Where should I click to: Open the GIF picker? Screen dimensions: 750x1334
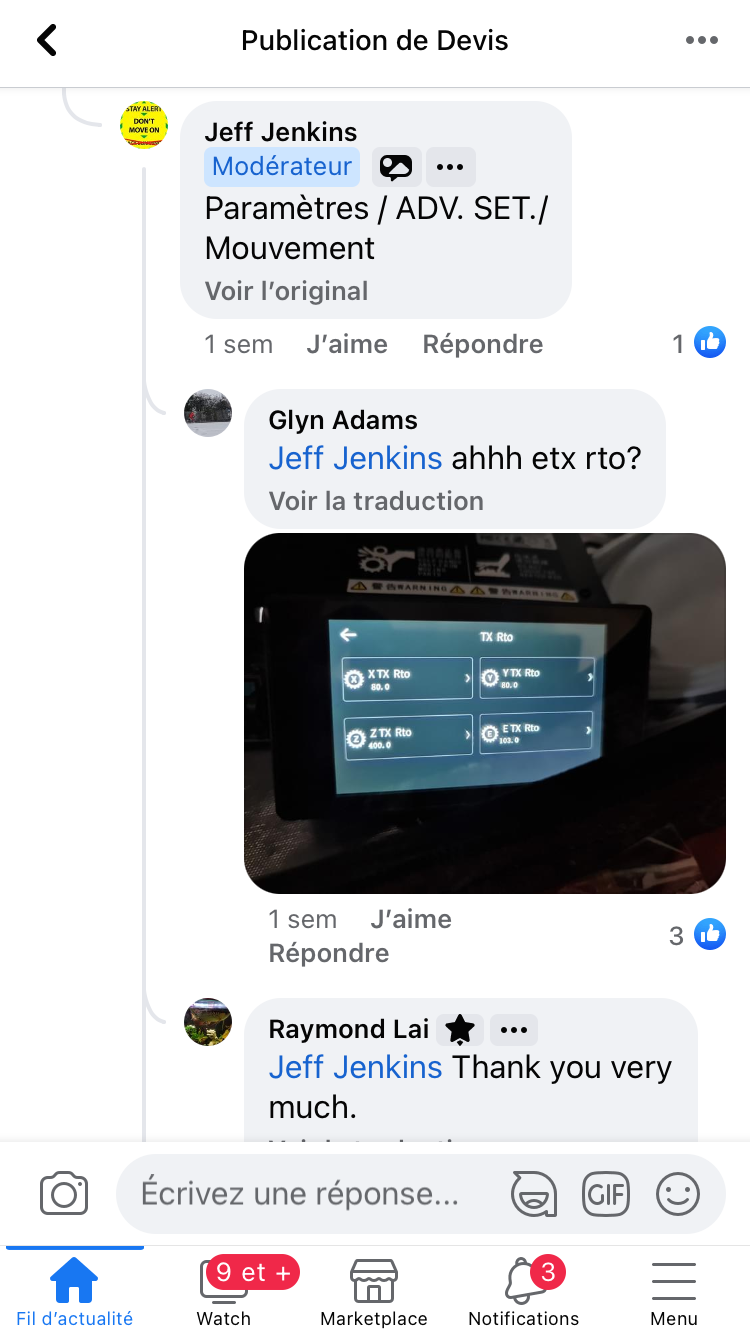point(606,1194)
